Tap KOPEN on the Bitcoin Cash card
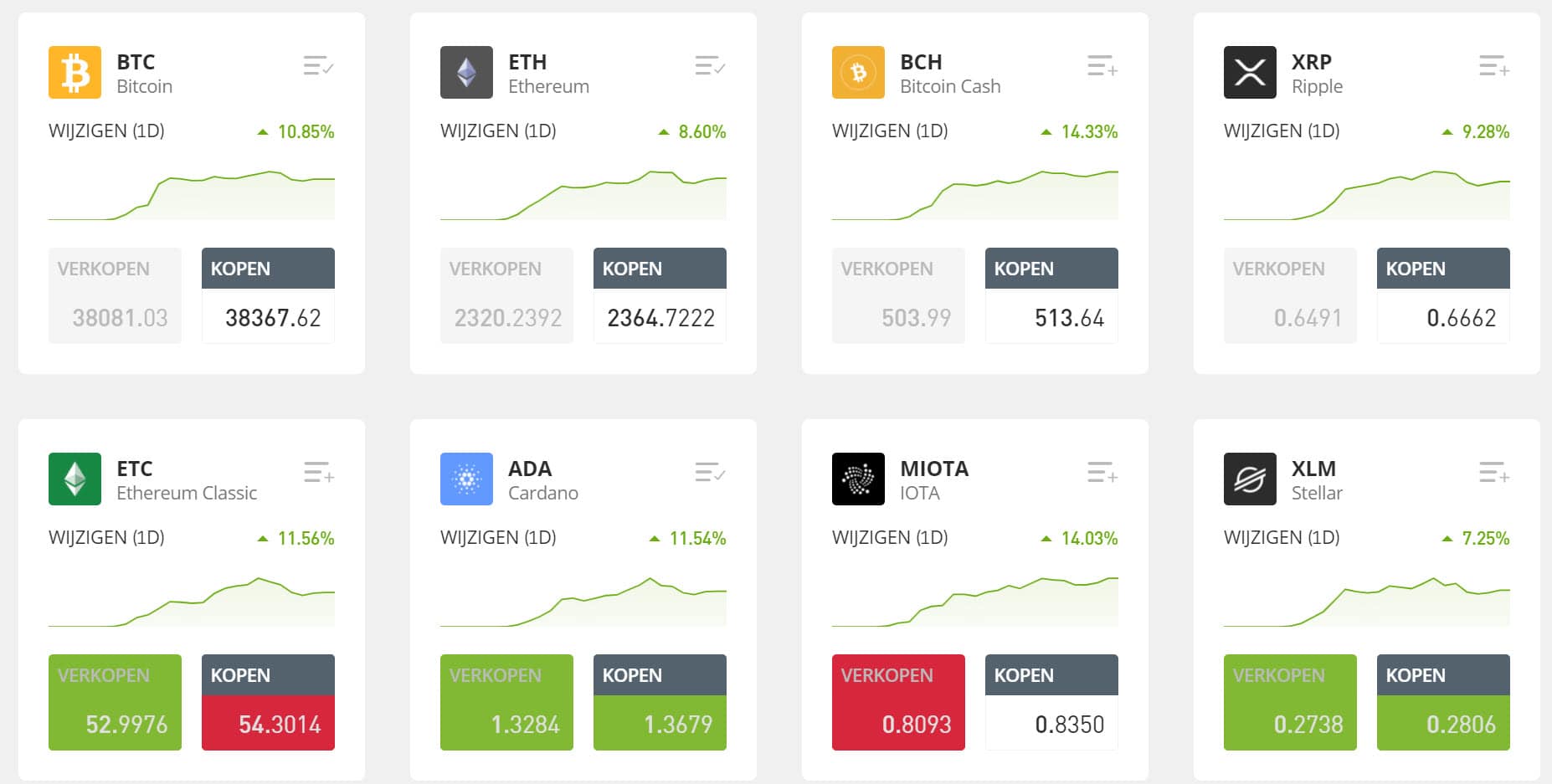 1051,295
